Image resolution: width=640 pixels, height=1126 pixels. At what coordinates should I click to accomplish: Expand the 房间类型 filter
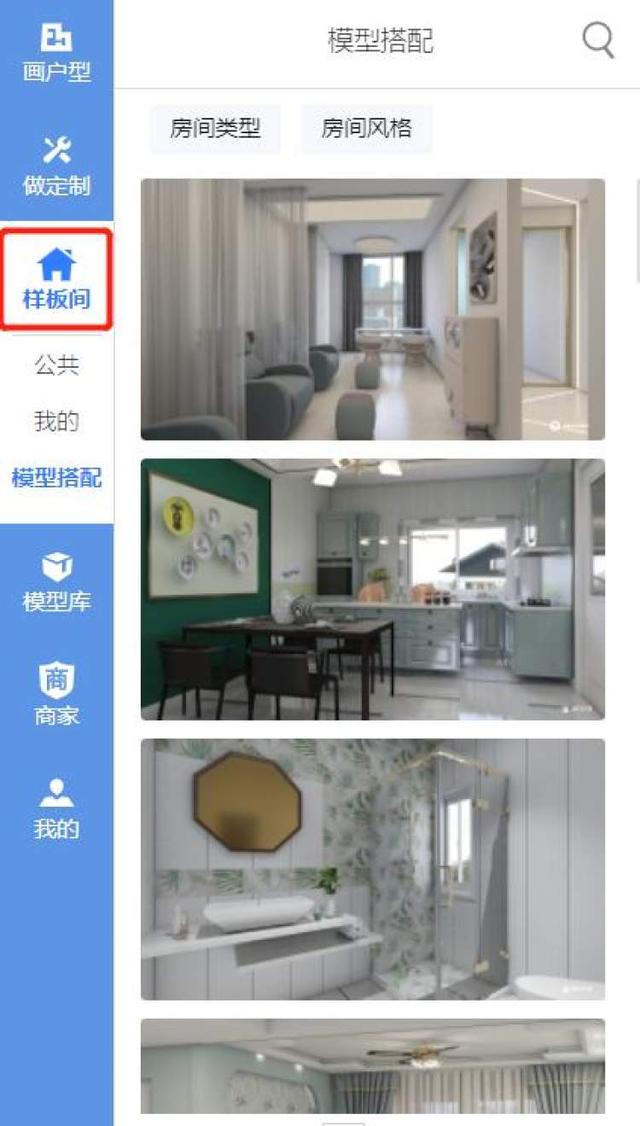tap(215, 128)
